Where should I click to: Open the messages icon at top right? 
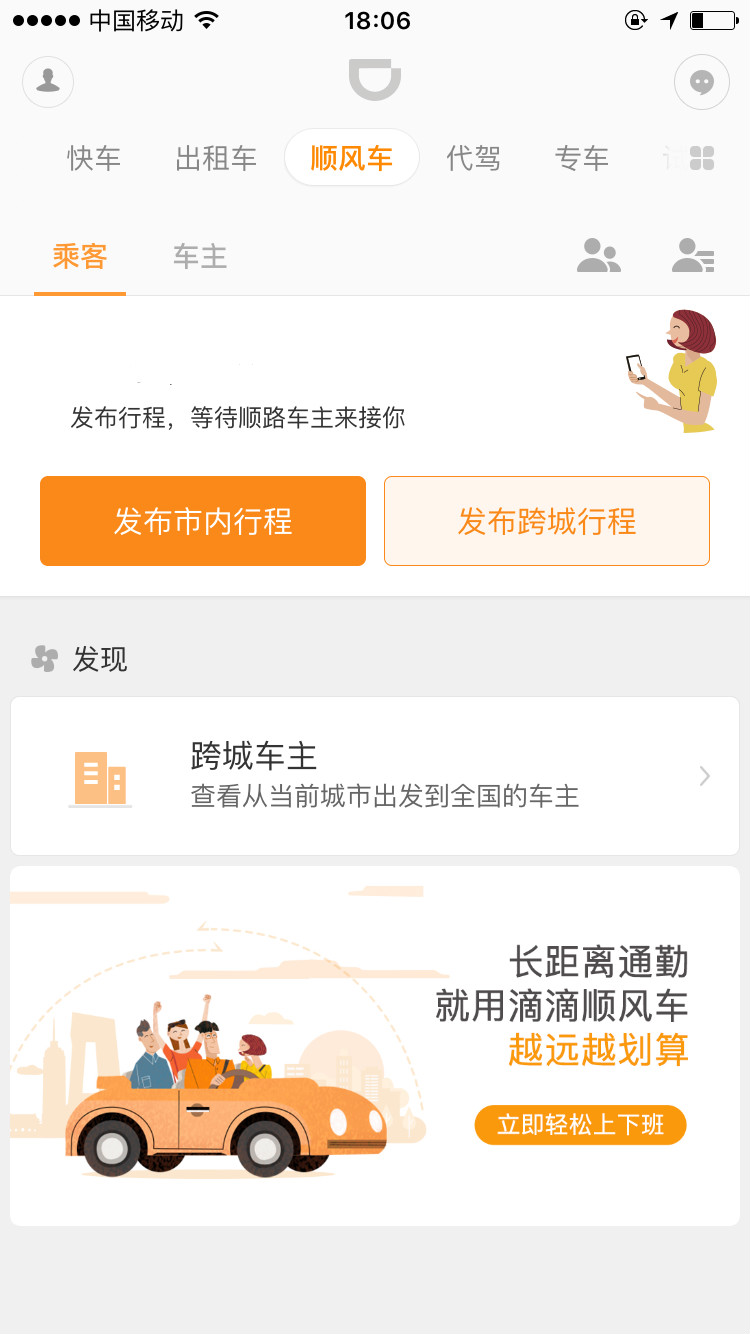coord(702,82)
